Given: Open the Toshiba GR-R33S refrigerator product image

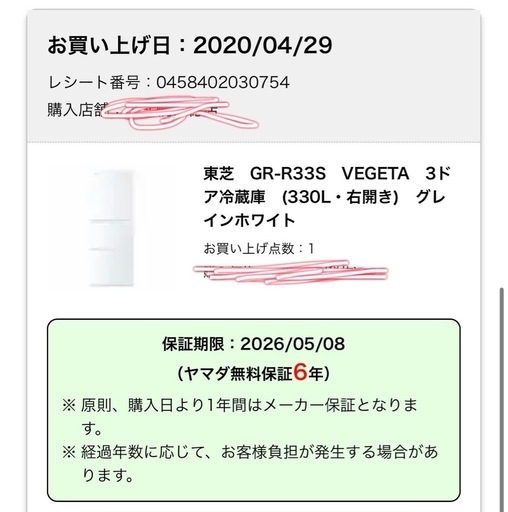Looking at the screenshot, I should (x=112, y=228).
